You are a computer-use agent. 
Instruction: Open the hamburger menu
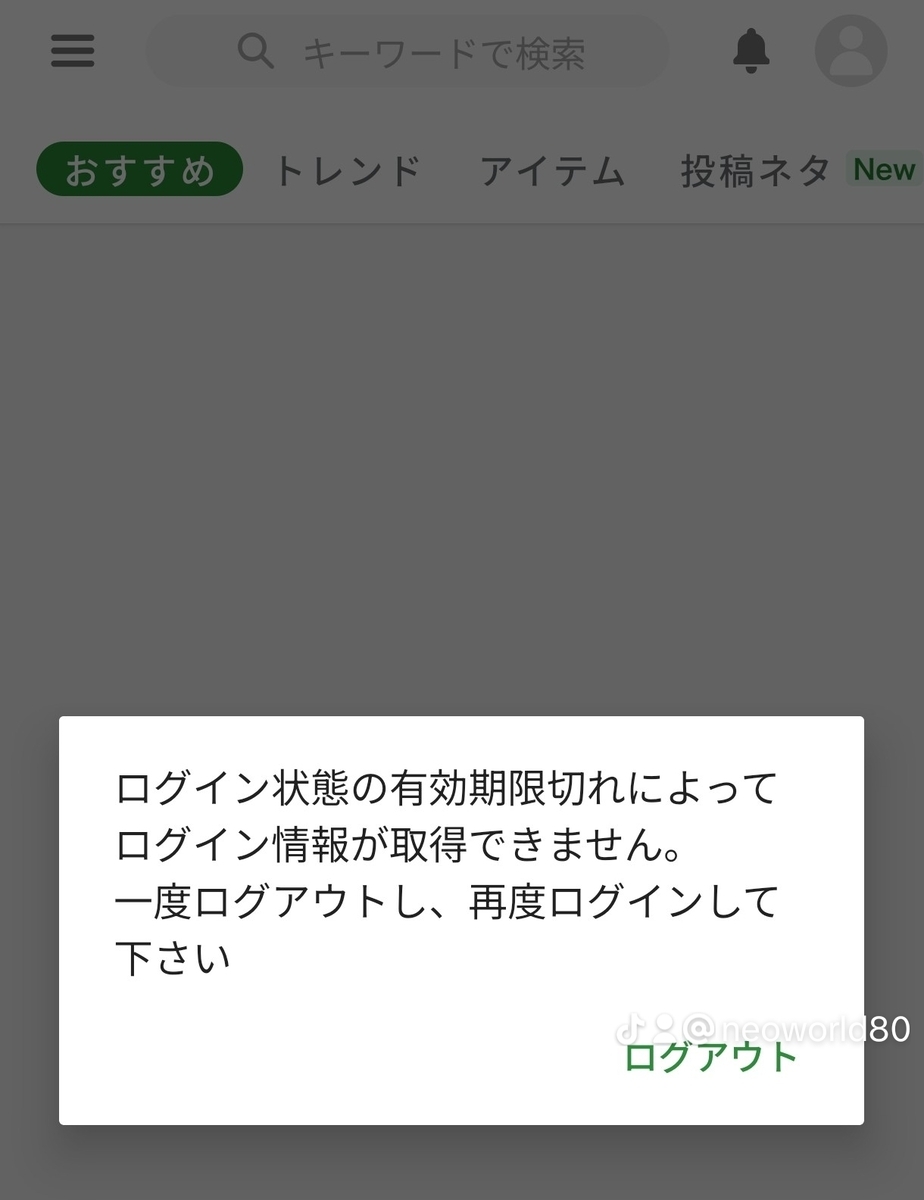pyautogui.click(x=73, y=51)
